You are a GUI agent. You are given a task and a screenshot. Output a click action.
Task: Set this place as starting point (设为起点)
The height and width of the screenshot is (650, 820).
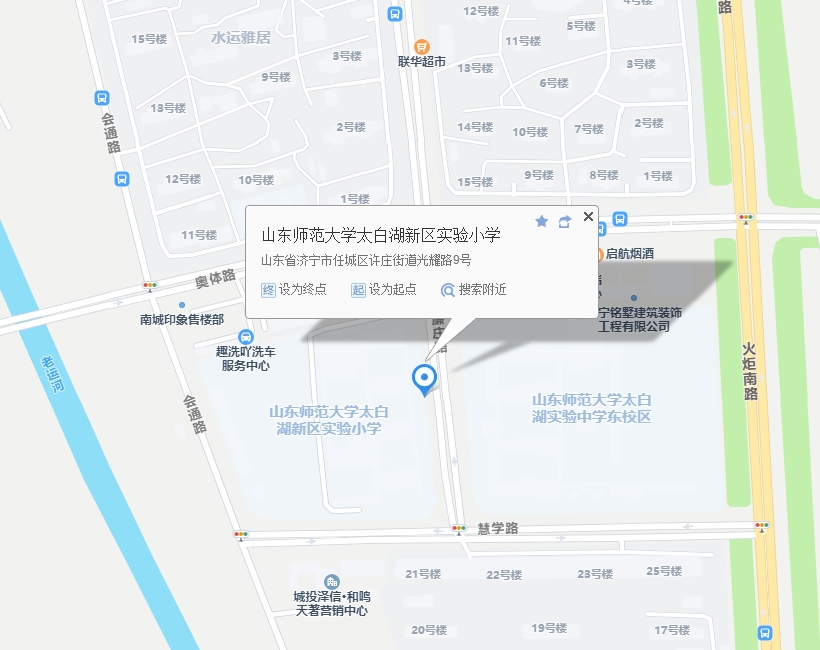coord(384,289)
